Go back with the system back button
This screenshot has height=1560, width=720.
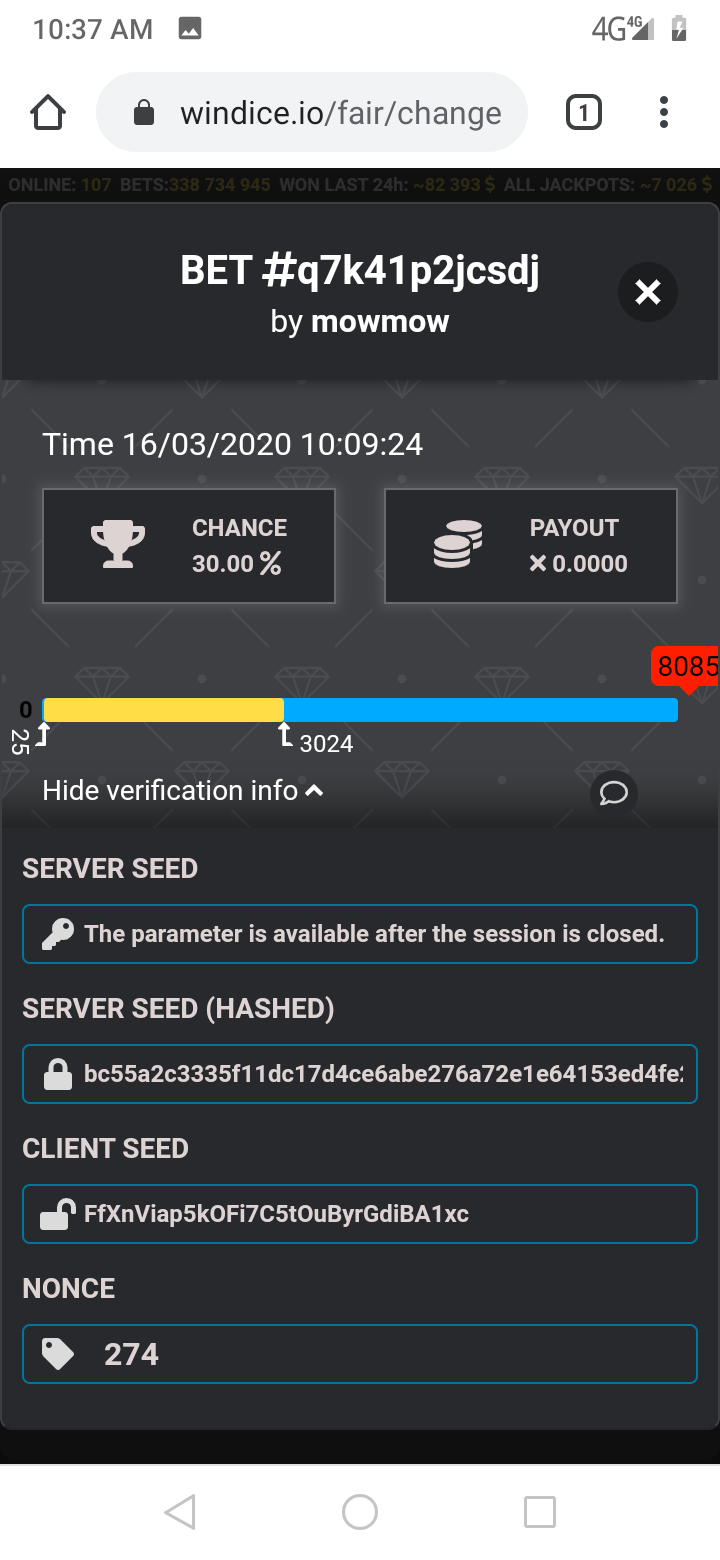[180, 1512]
